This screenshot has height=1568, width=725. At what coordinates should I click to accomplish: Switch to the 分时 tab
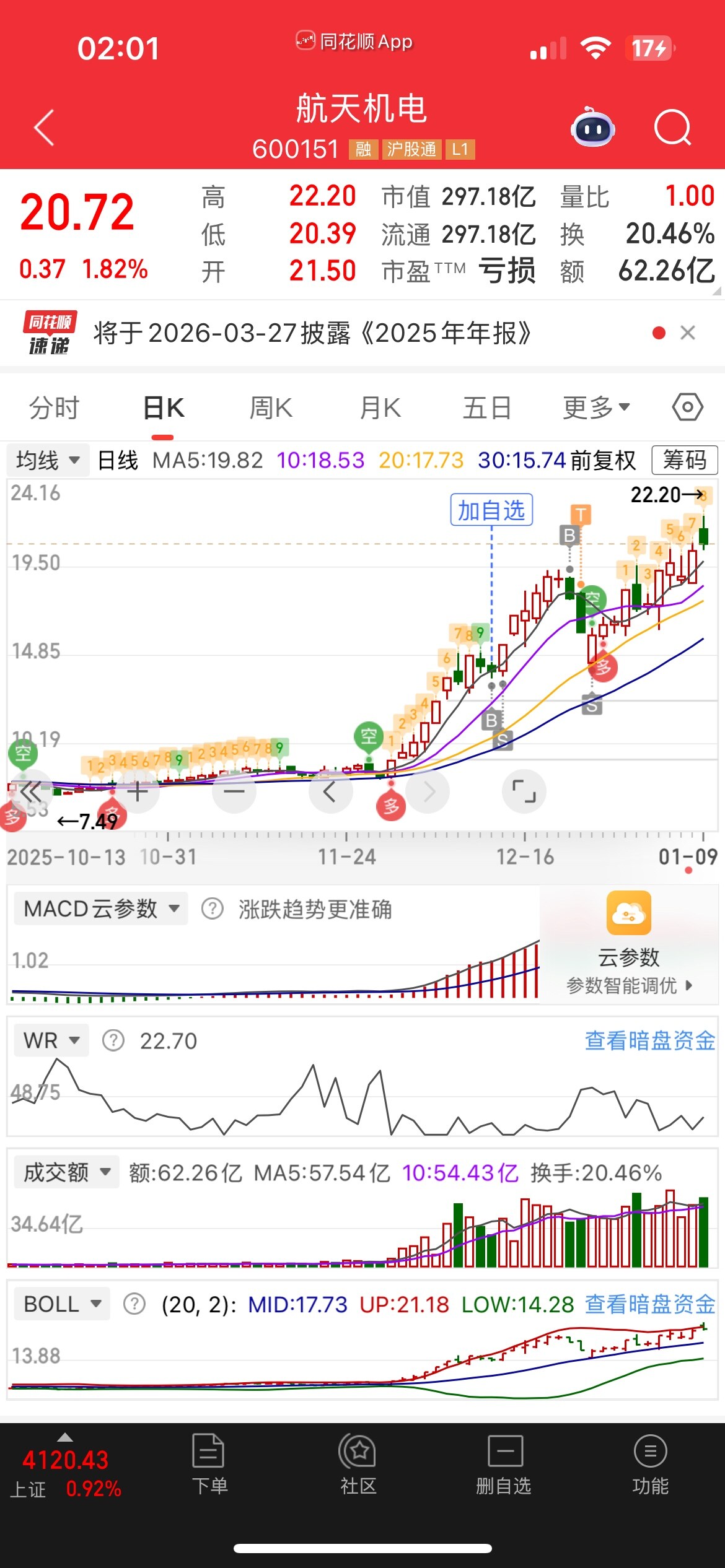54,408
